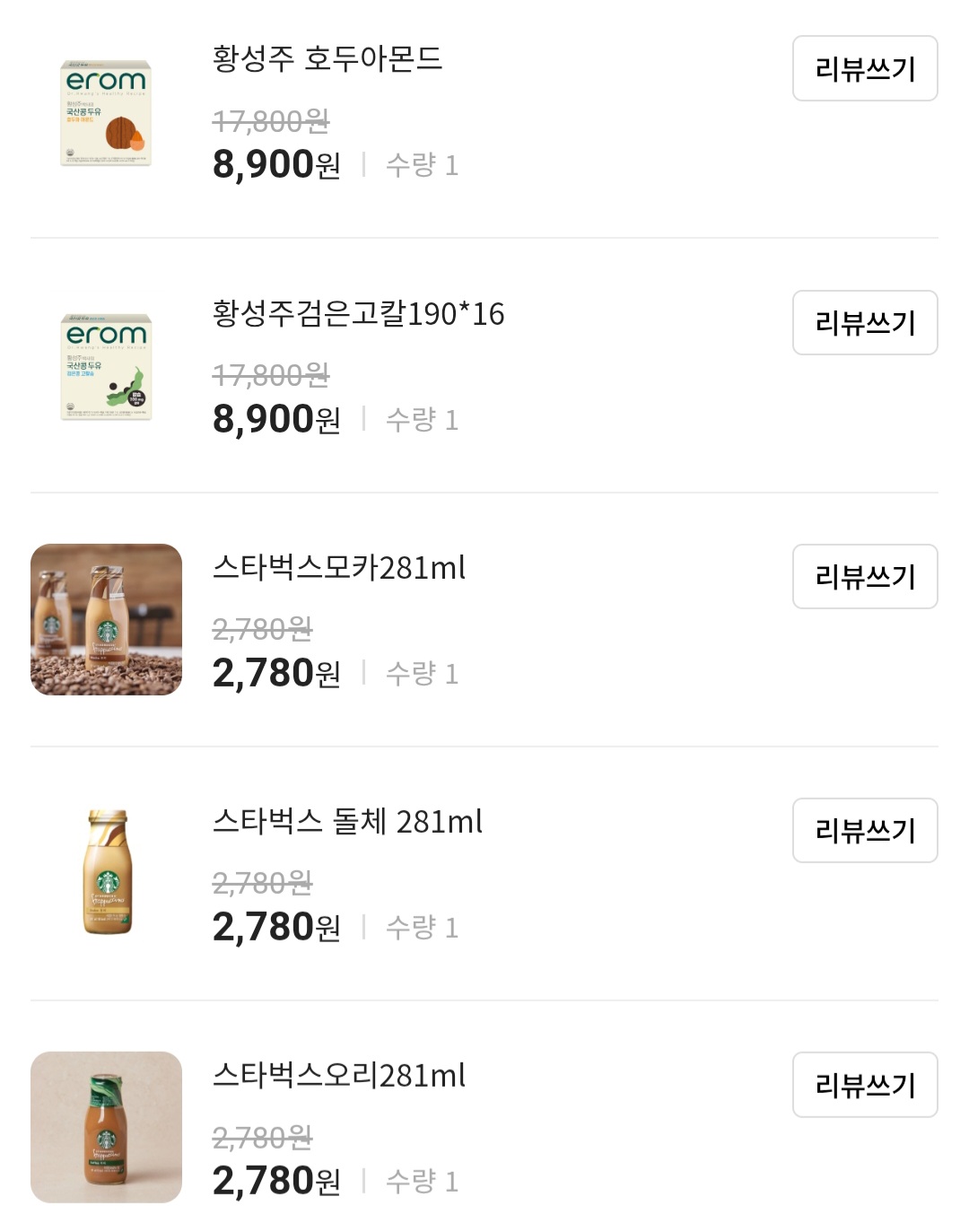
Task: Click 리뷰쓰기 for 스타벅스 돌체 281ml
Action: tap(864, 830)
